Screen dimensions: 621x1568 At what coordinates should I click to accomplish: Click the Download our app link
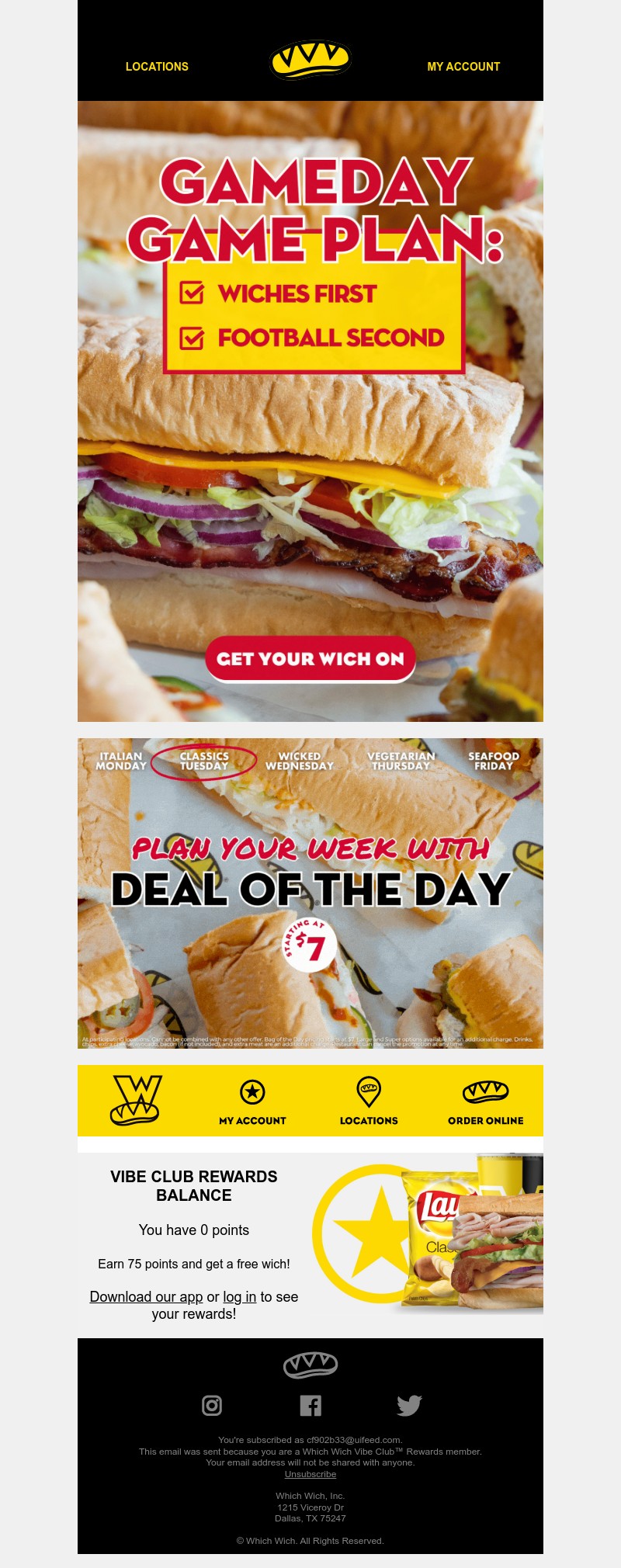pyautogui.click(x=146, y=1296)
